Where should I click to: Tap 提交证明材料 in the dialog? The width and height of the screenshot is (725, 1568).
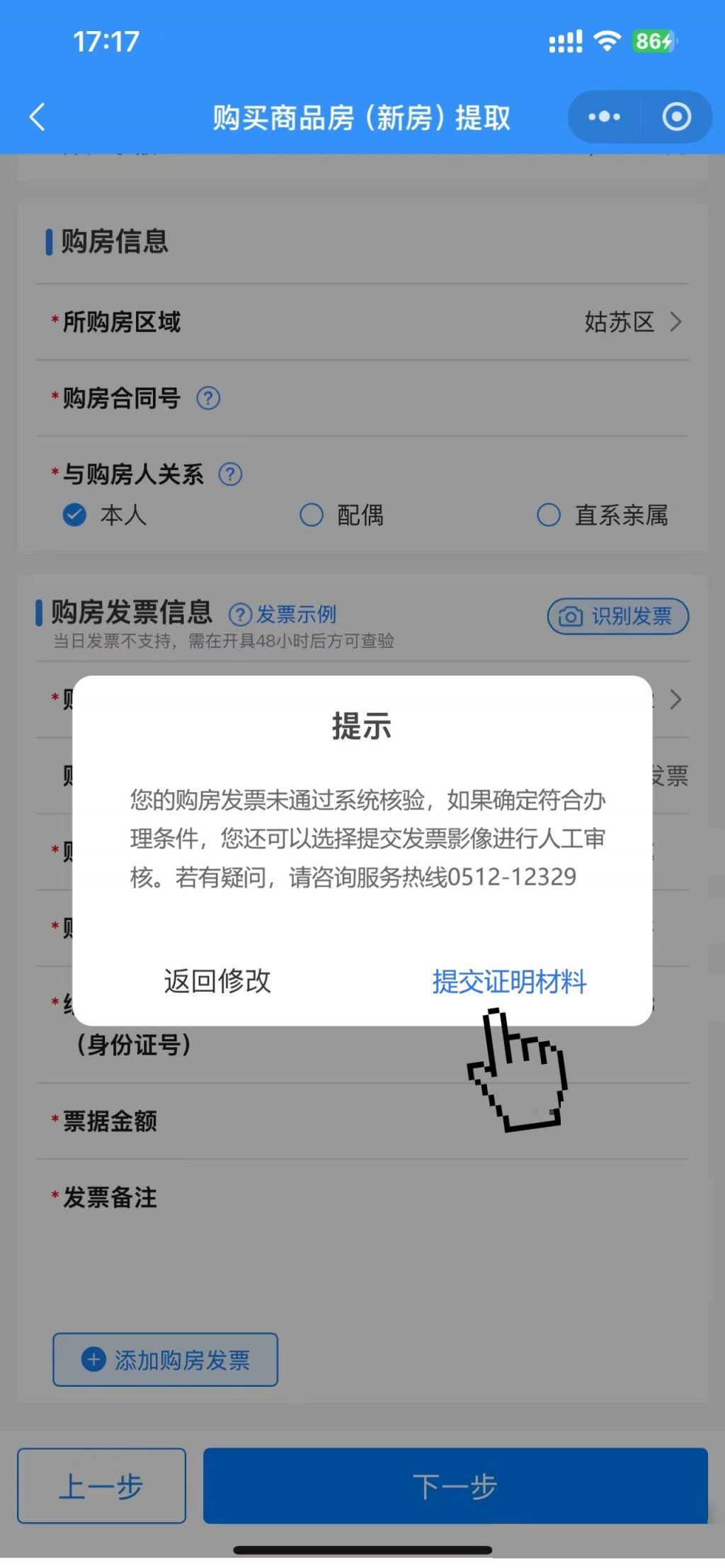pyautogui.click(x=508, y=981)
